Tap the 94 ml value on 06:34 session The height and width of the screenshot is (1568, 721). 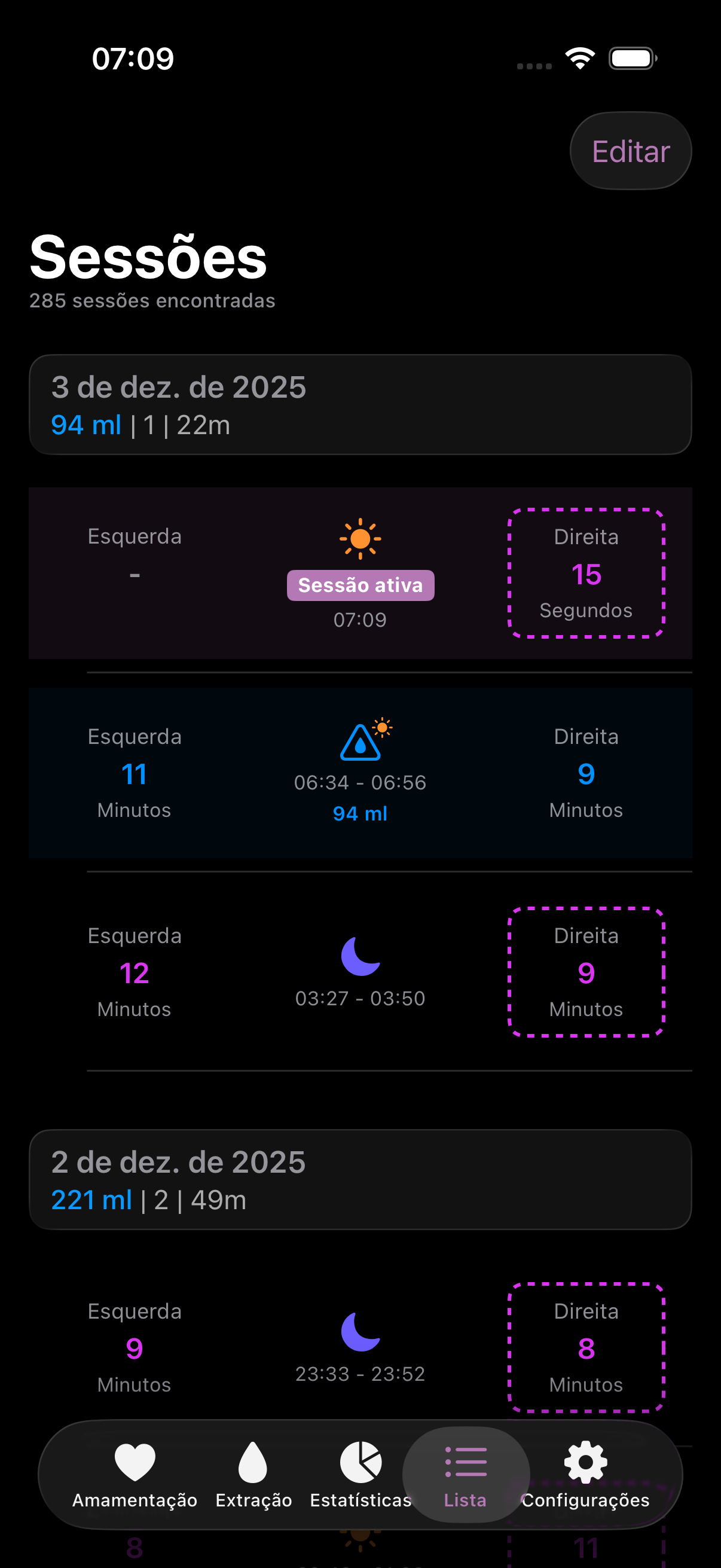359,813
